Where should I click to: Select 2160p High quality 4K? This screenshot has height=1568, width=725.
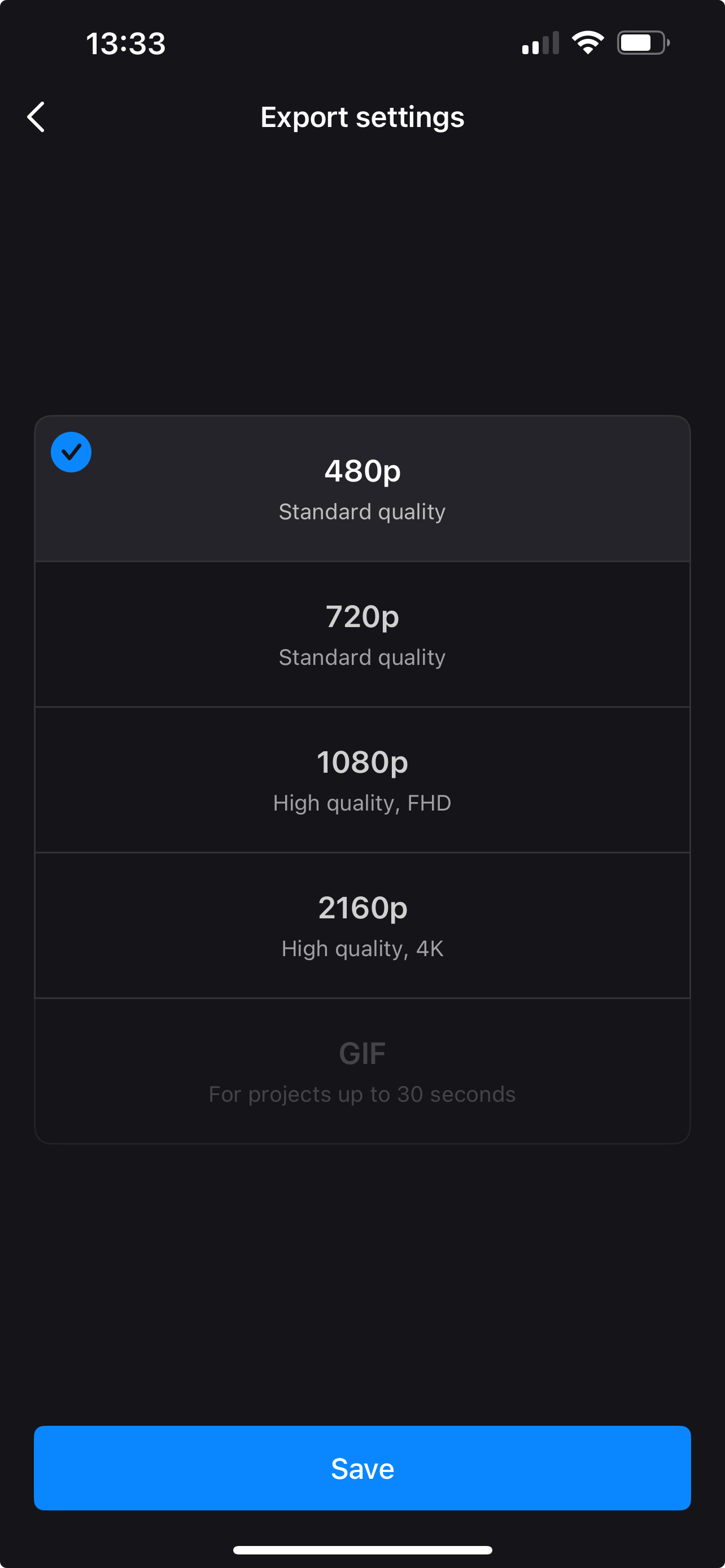click(362, 924)
